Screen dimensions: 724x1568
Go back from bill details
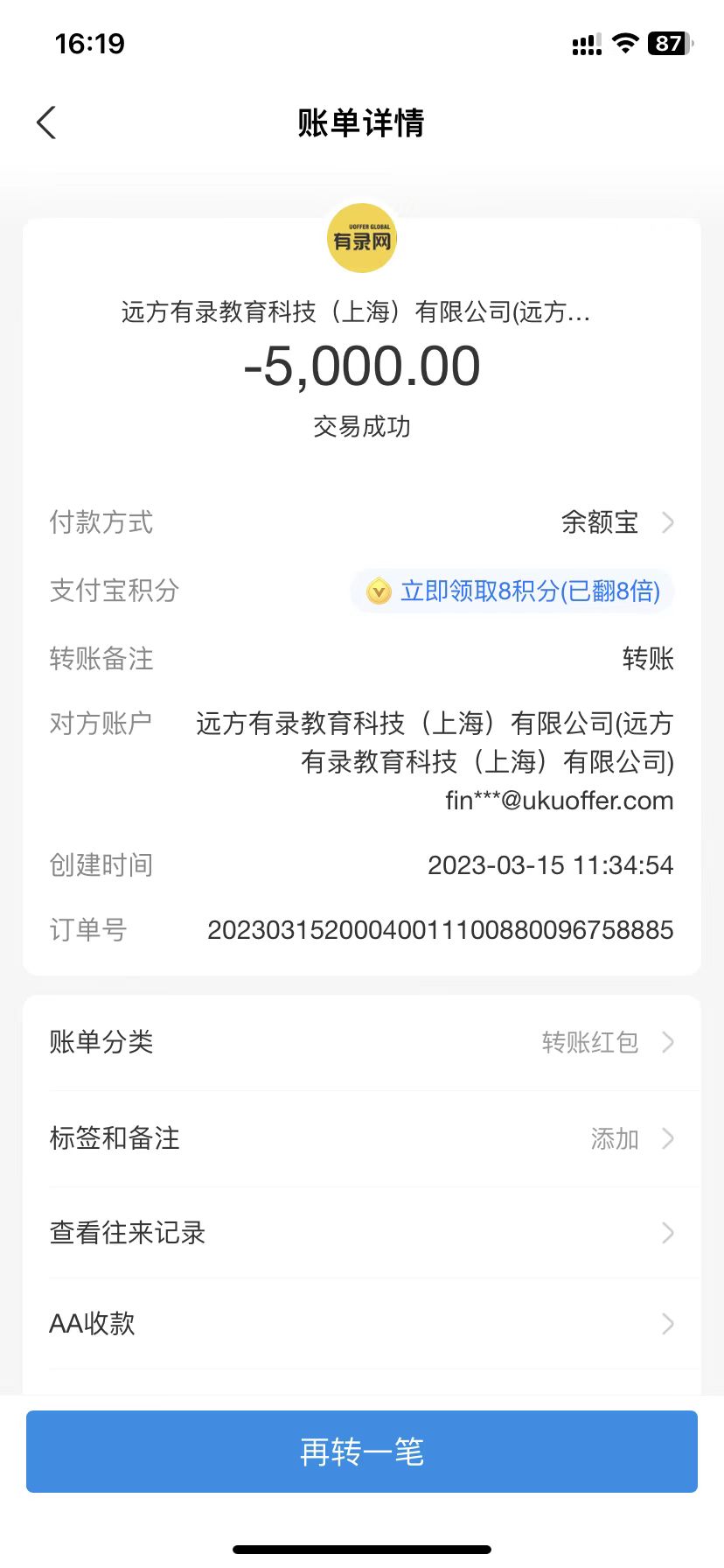click(47, 123)
